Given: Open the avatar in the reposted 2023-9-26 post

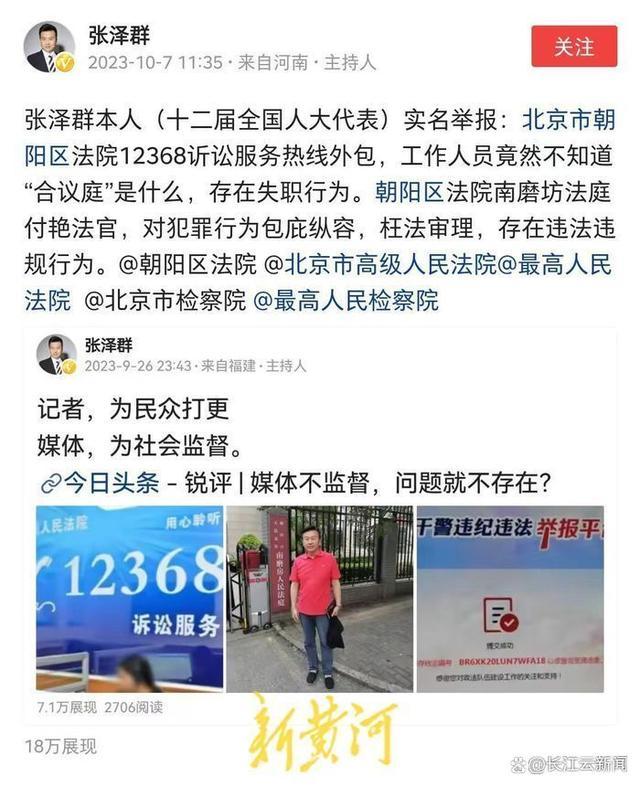Looking at the screenshot, I should 57,355.
